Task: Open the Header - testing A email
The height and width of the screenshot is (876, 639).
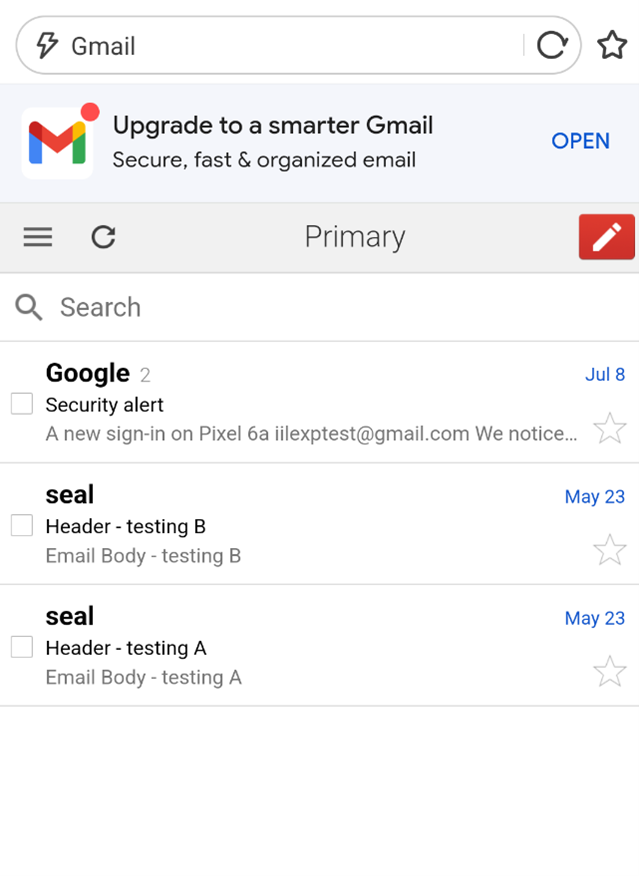Action: (300, 648)
